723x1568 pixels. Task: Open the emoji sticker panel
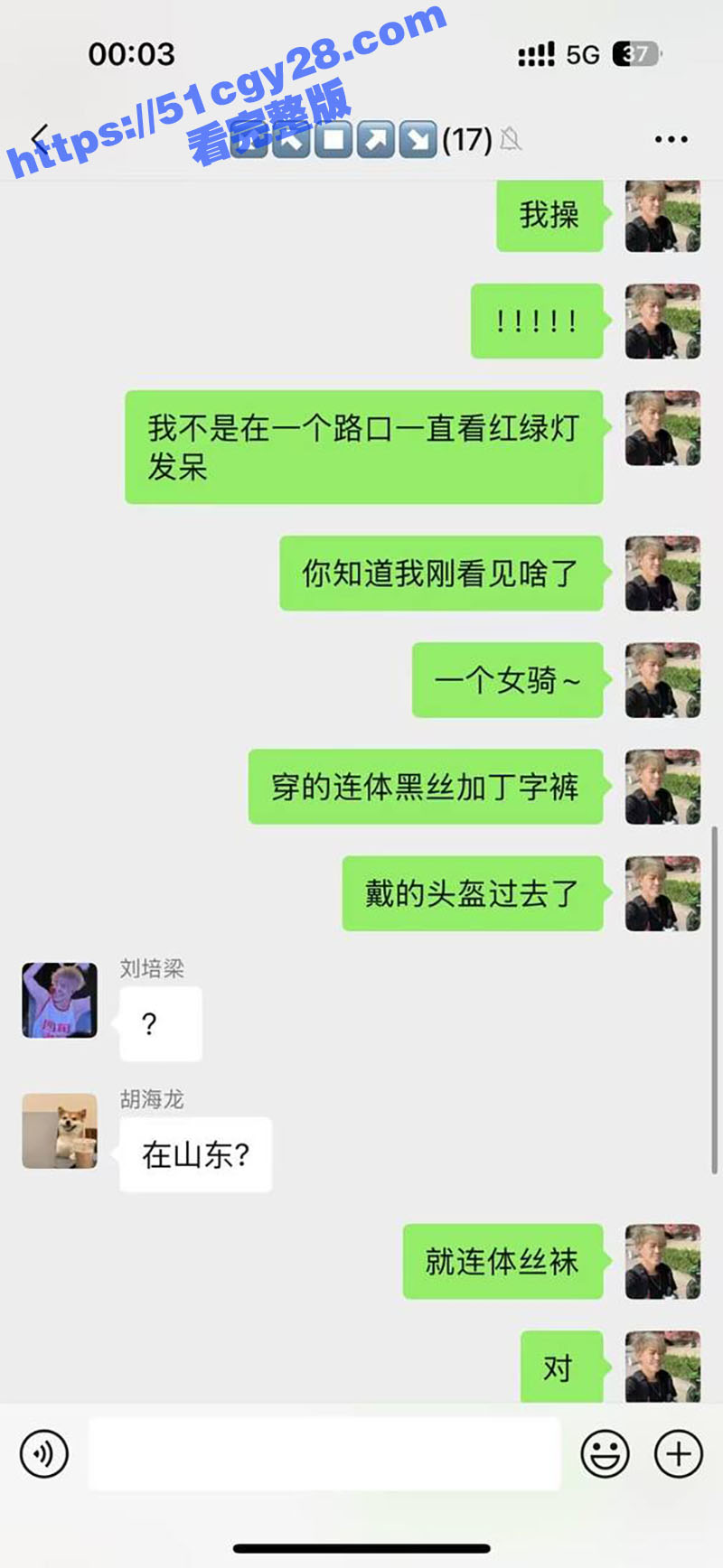[x=605, y=1453]
